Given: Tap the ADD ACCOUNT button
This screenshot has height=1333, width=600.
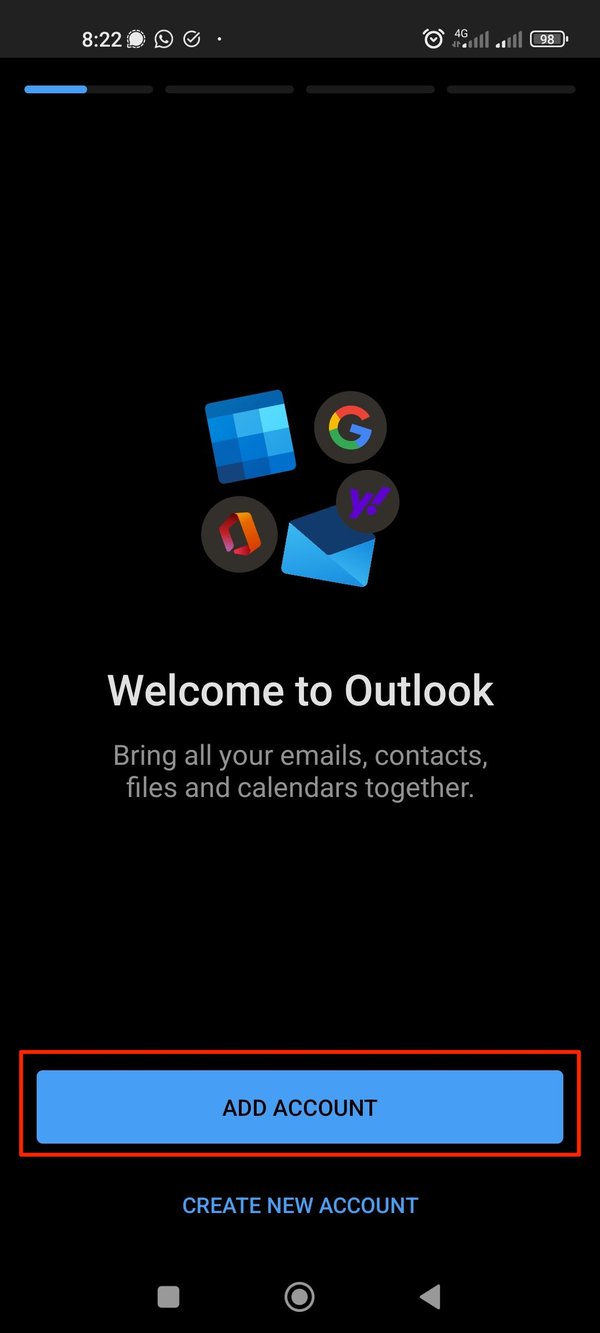Looking at the screenshot, I should 300,1107.
